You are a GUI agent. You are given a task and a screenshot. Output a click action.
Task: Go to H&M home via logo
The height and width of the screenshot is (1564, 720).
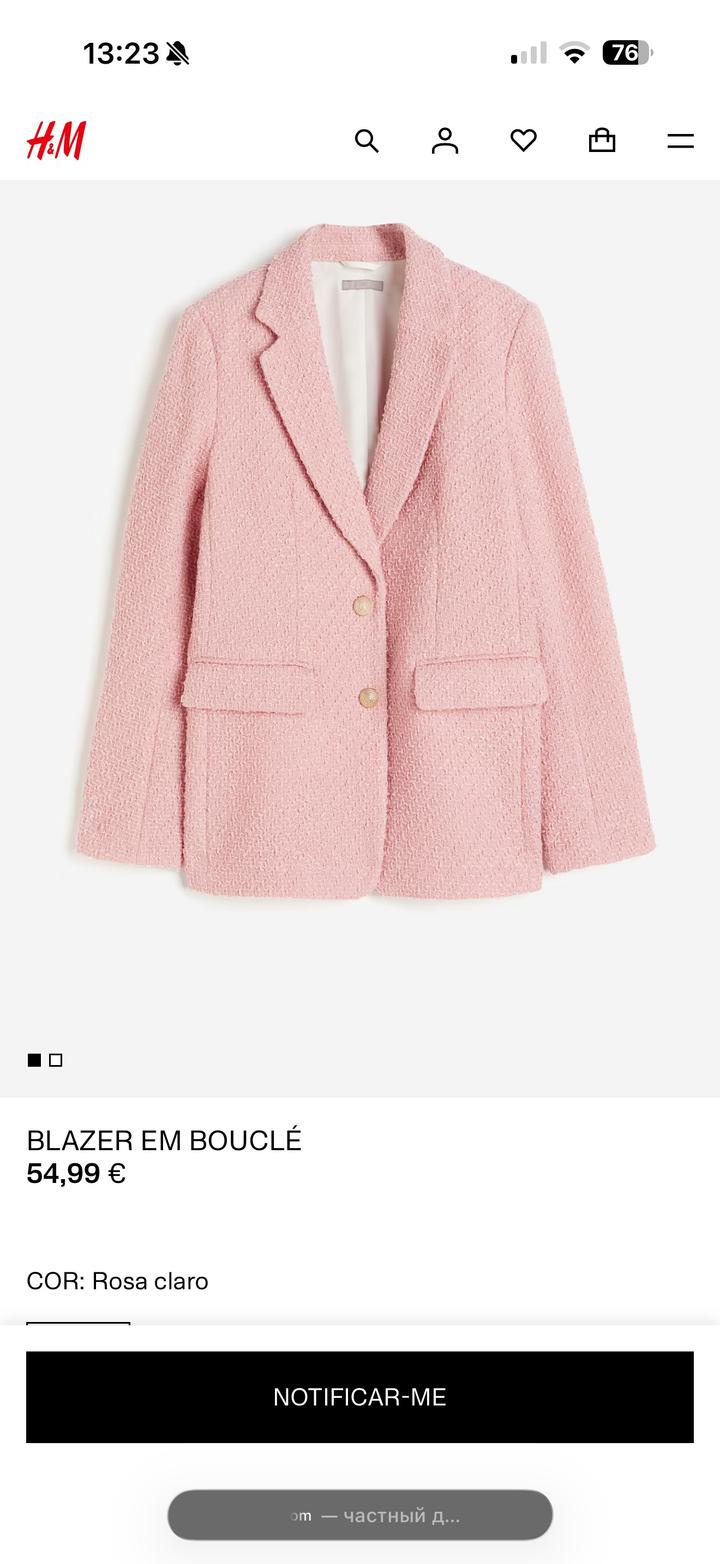[56, 141]
